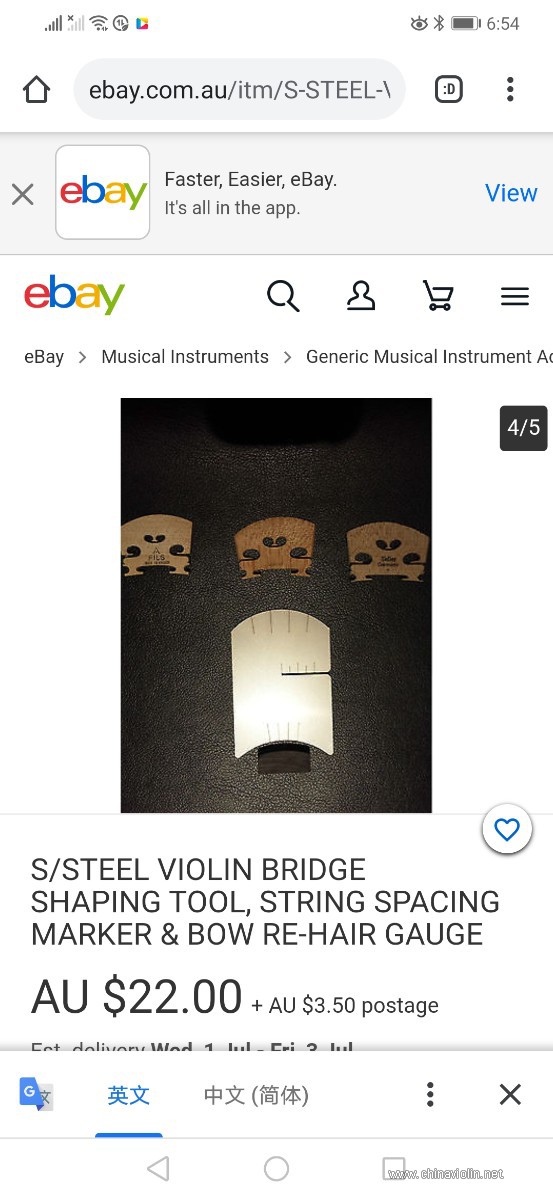Open the violin bridge product image
This screenshot has height=1200, width=553.
tap(276, 605)
